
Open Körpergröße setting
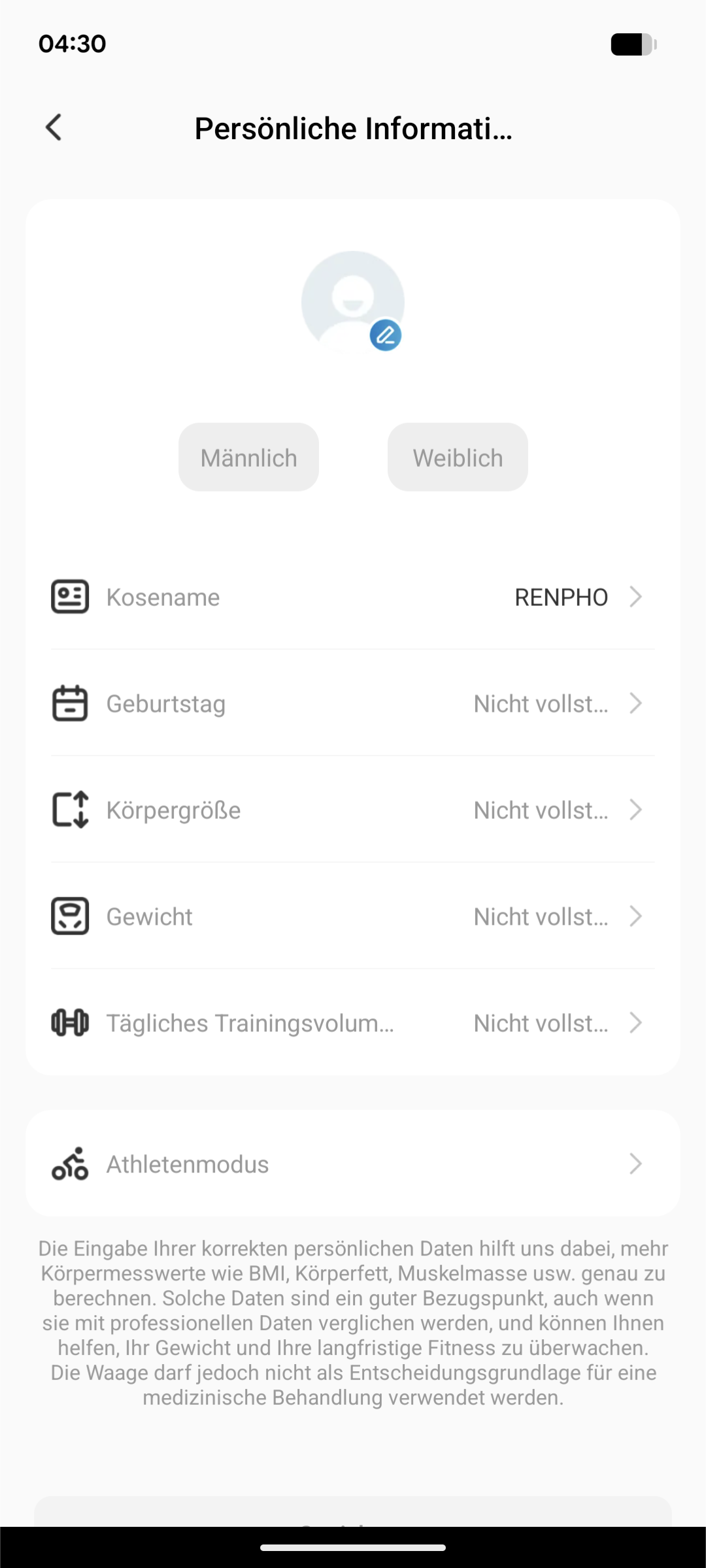[x=353, y=810]
